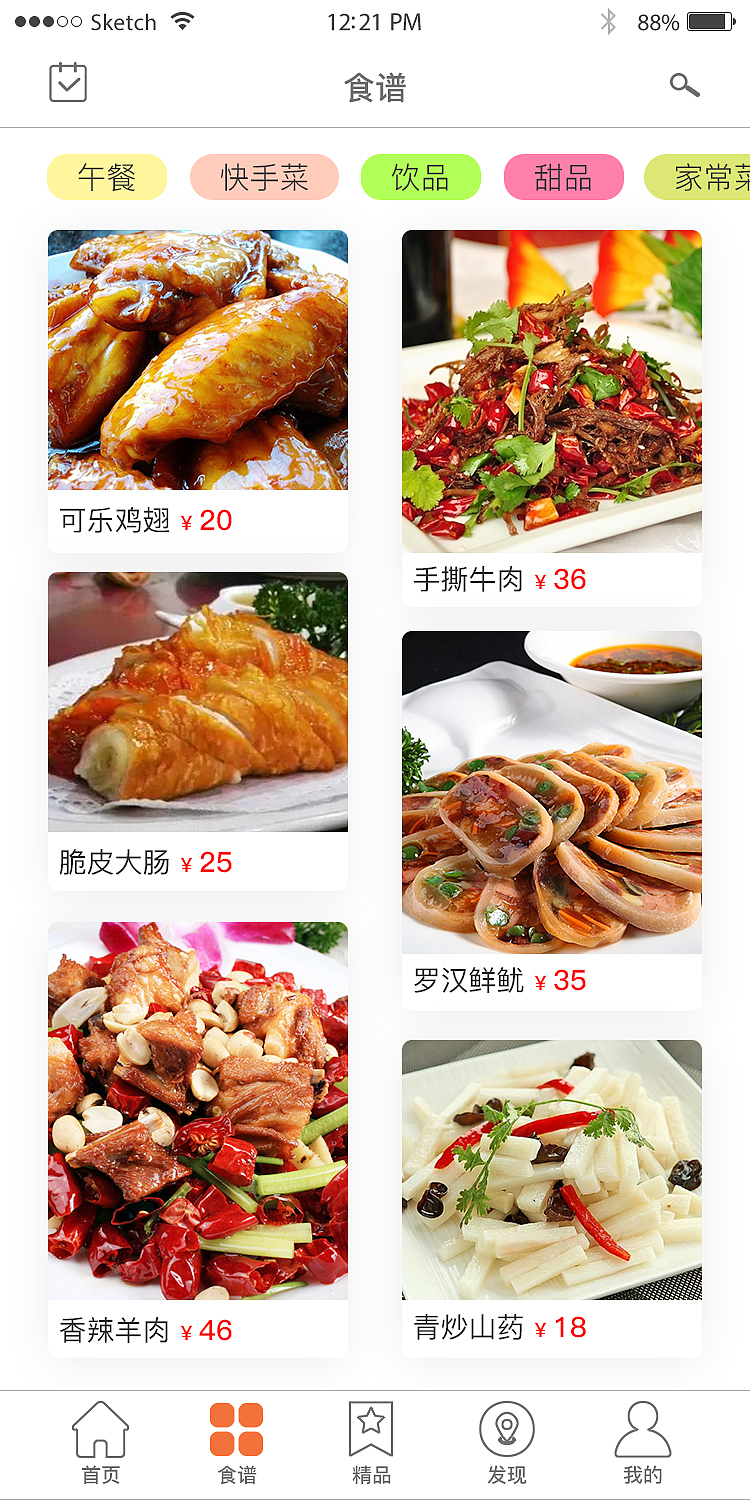The width and height of the screenshot is (750, 1500).
Task: Open the 发现 discover tab
Action: point(507,1442)
